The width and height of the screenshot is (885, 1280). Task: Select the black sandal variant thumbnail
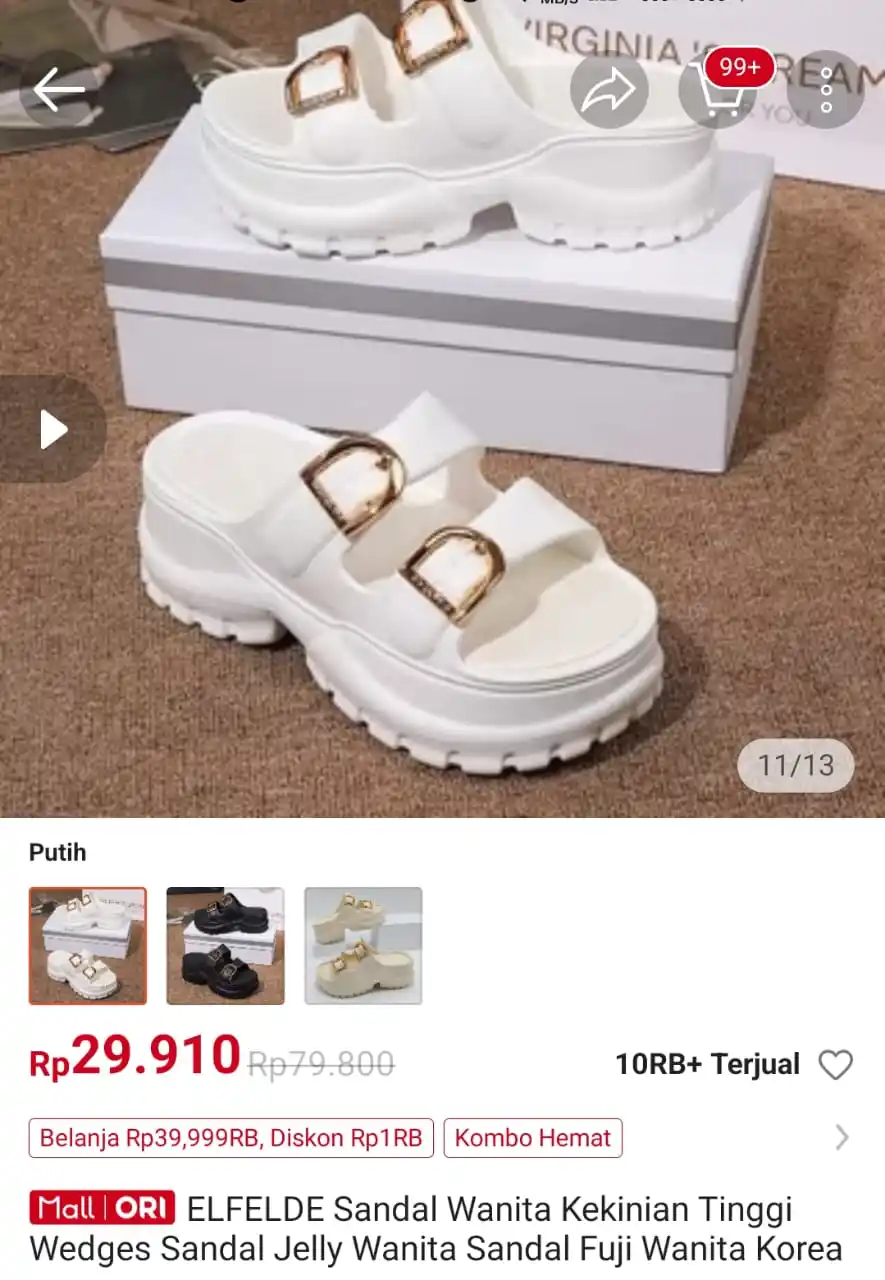225,946
